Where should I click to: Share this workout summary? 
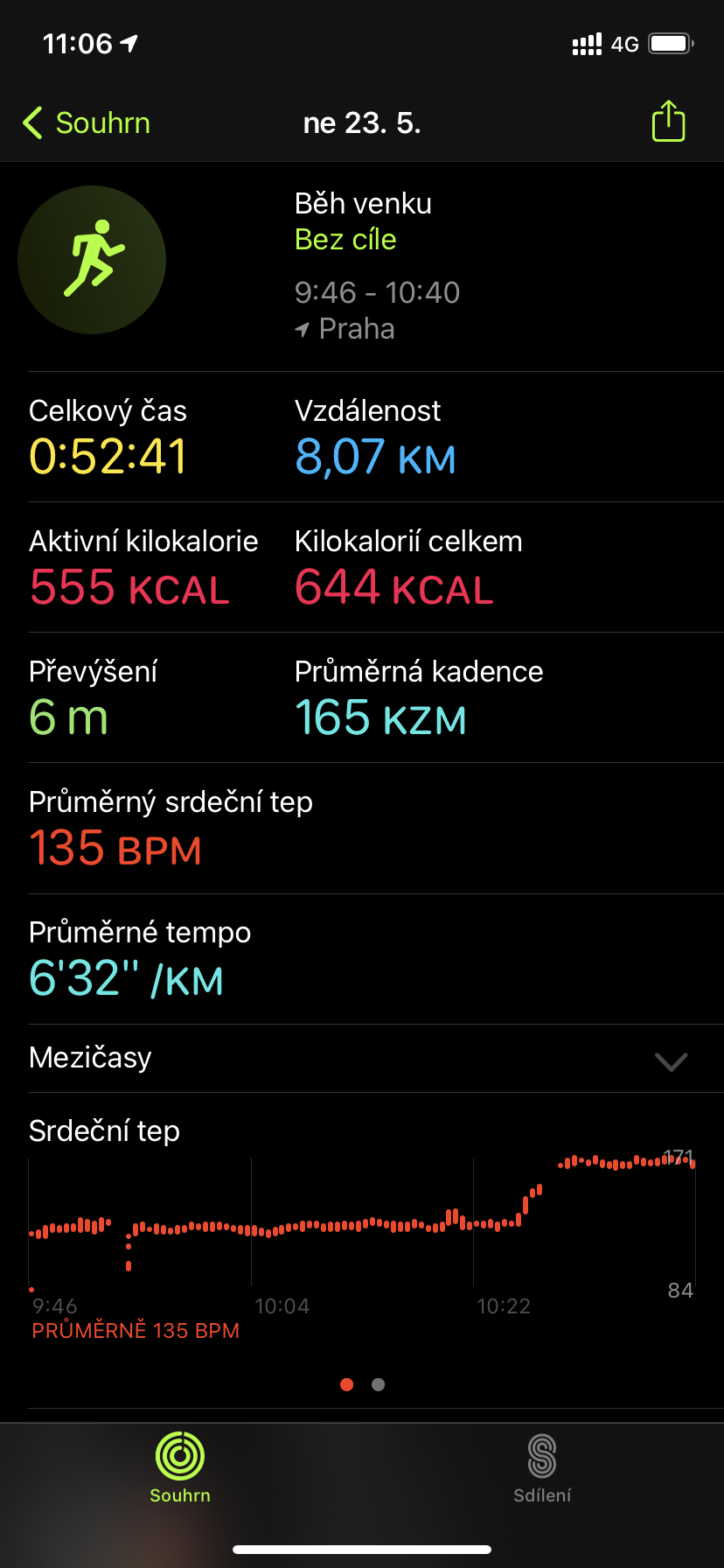click(x=668, y=121)
